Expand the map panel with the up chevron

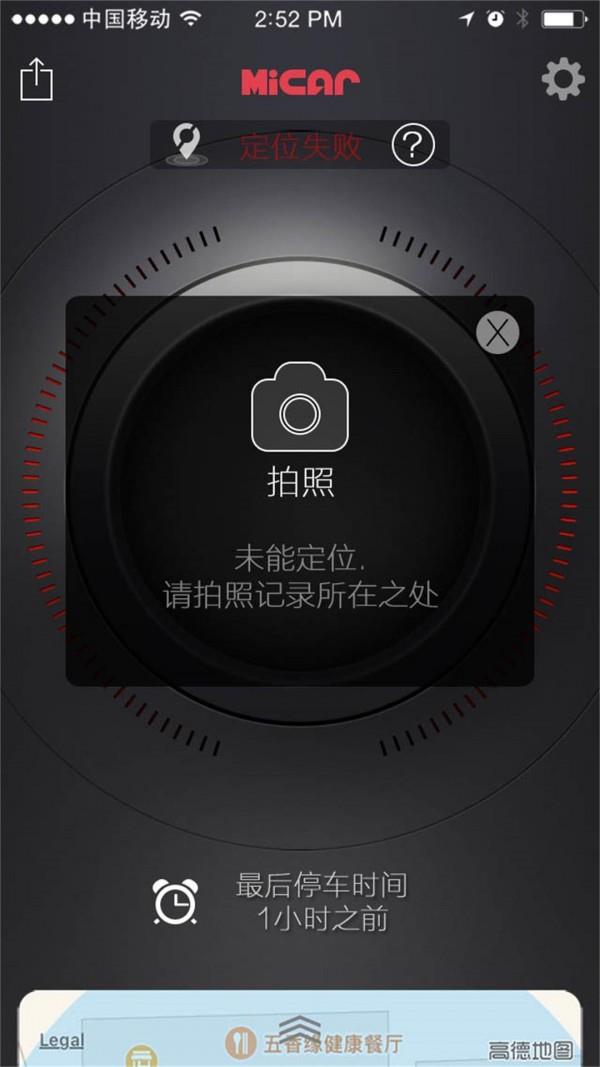[298, 1027]
